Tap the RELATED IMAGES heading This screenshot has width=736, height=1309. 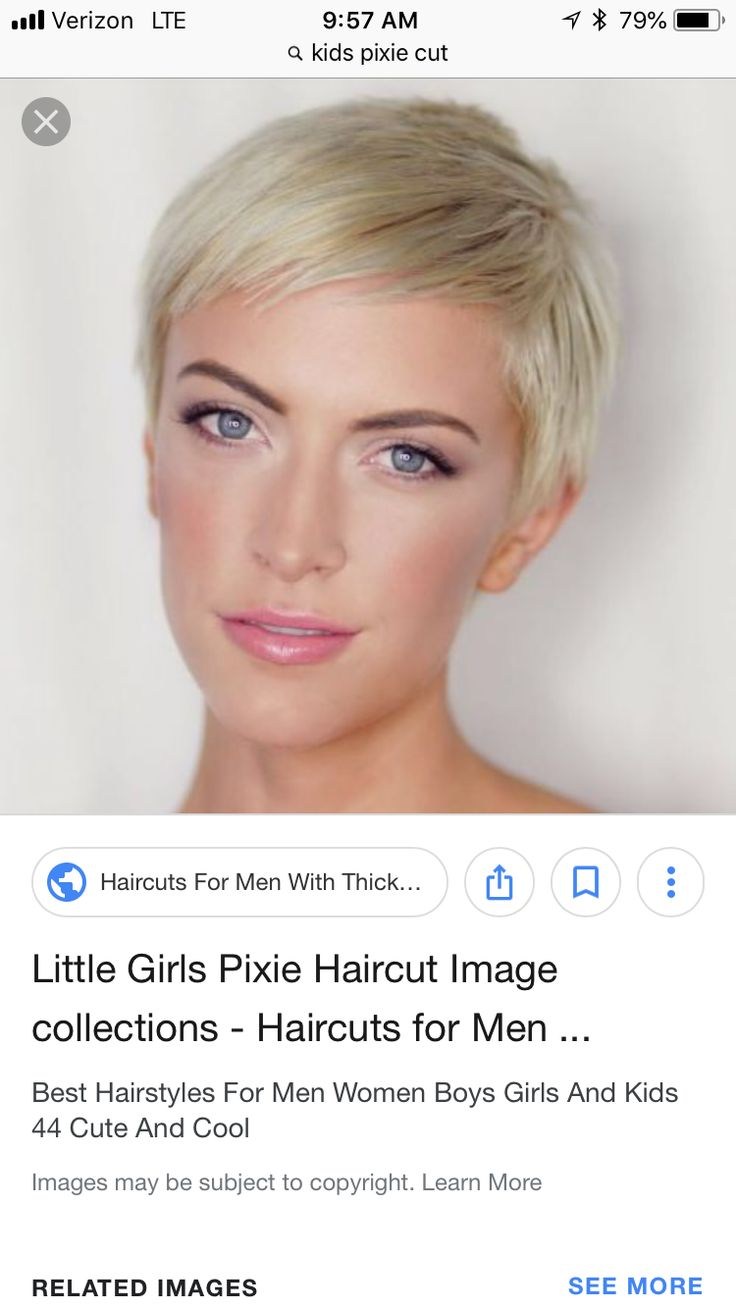tap(144, 1288)
